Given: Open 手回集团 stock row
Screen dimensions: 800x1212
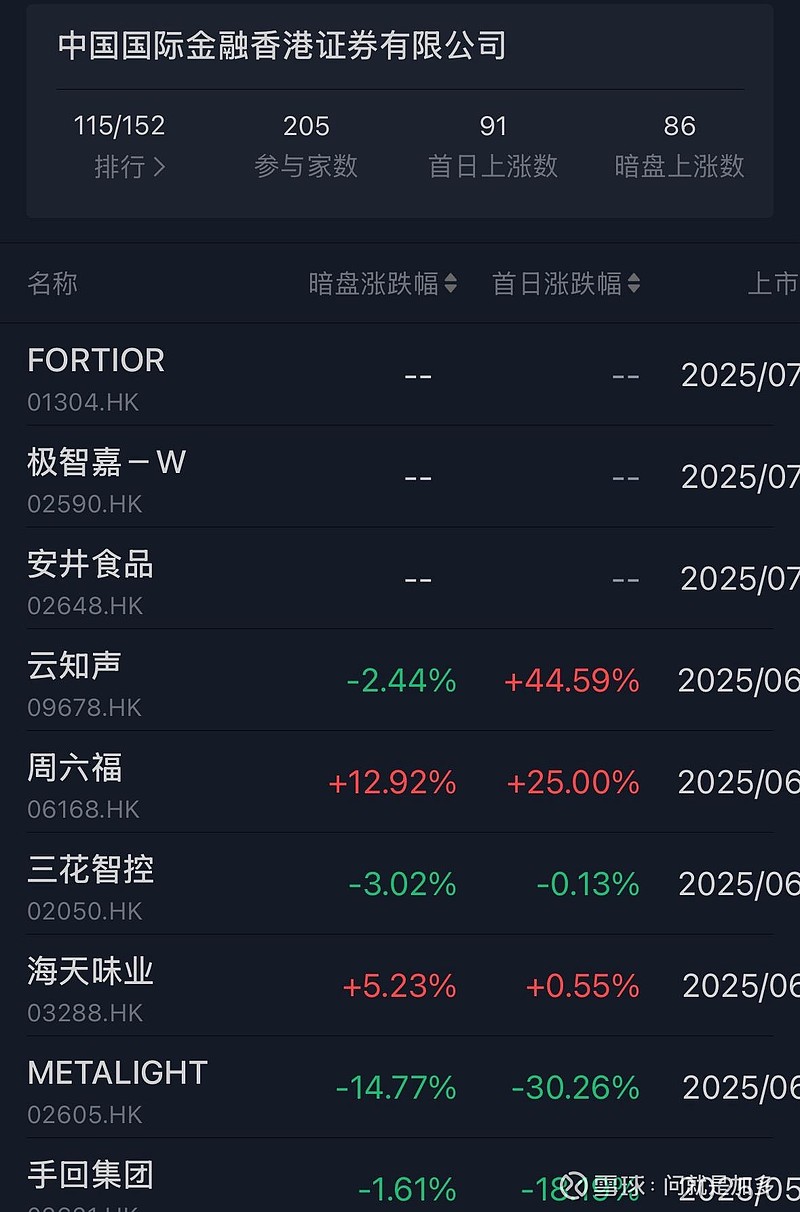Looking at the screenshot, I should (90, 1180).
